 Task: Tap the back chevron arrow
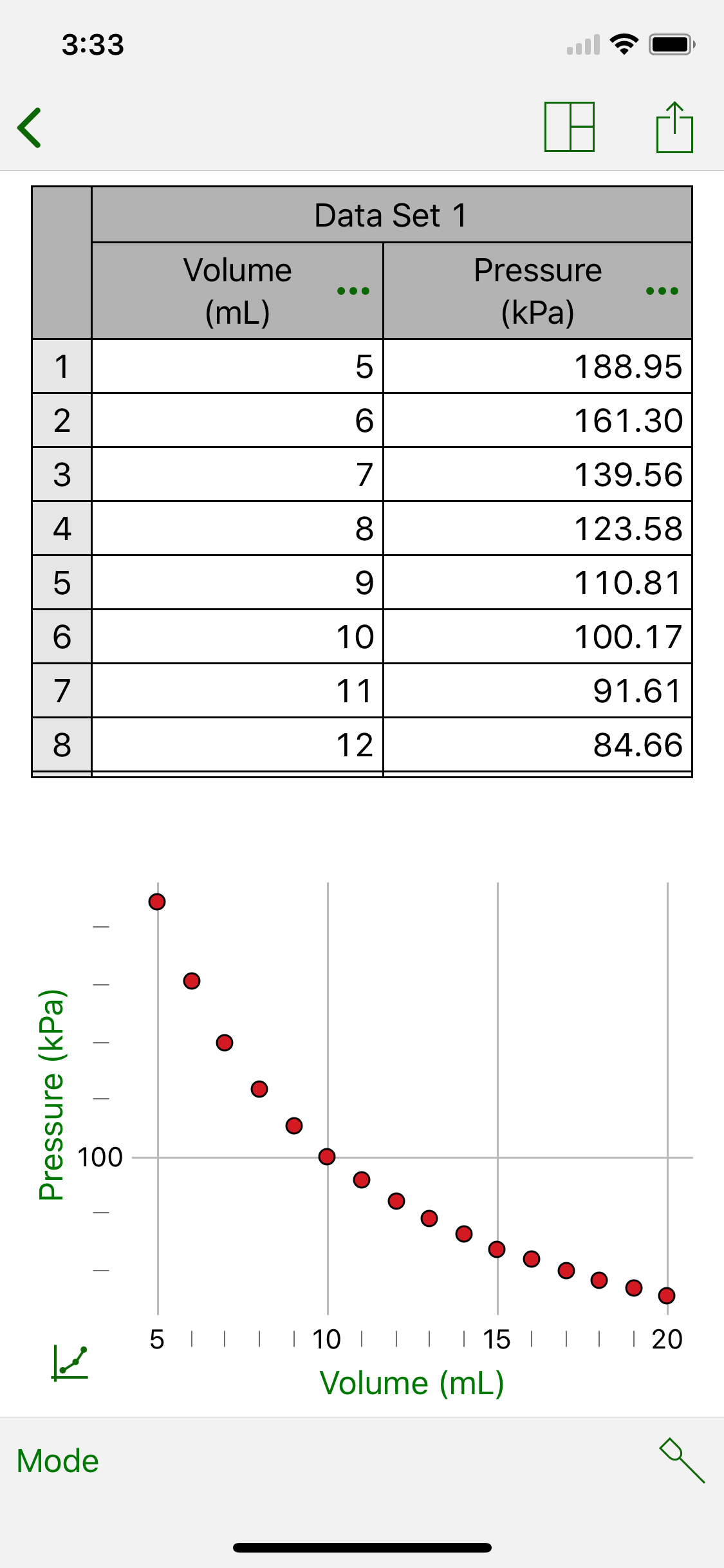28,127
